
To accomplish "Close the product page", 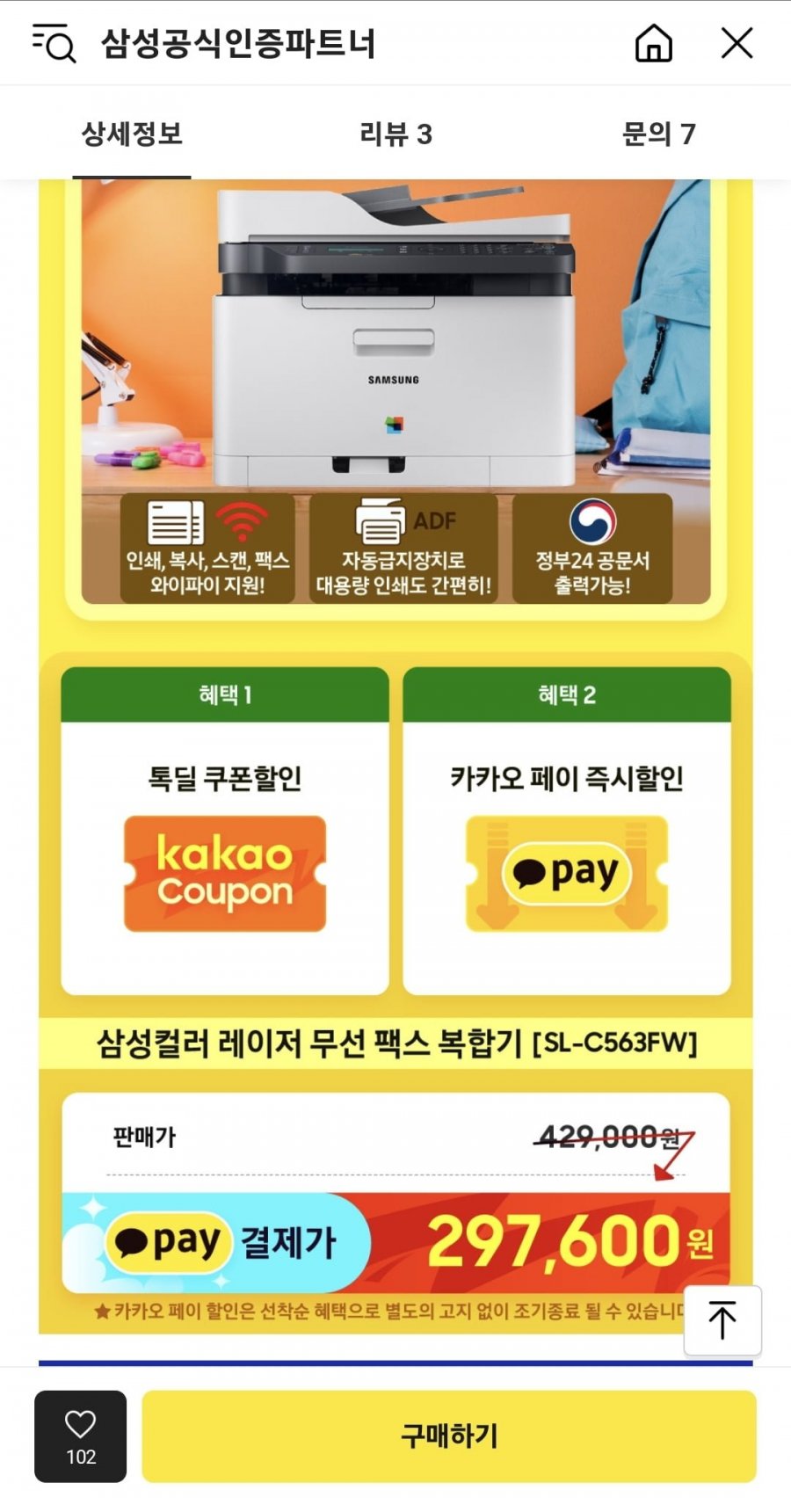I will pyautogui.click(x=737, y=43).
